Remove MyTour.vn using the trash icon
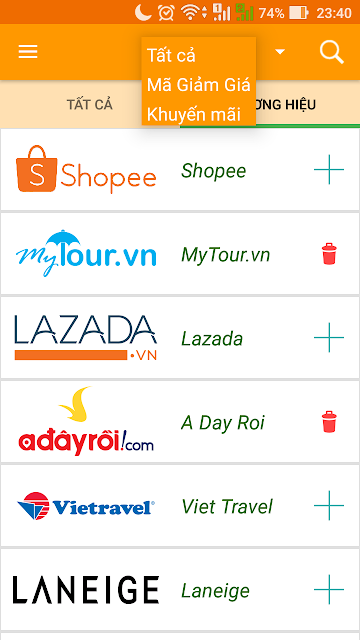Viewport: 360px width, 640px height. coord(329,254)
